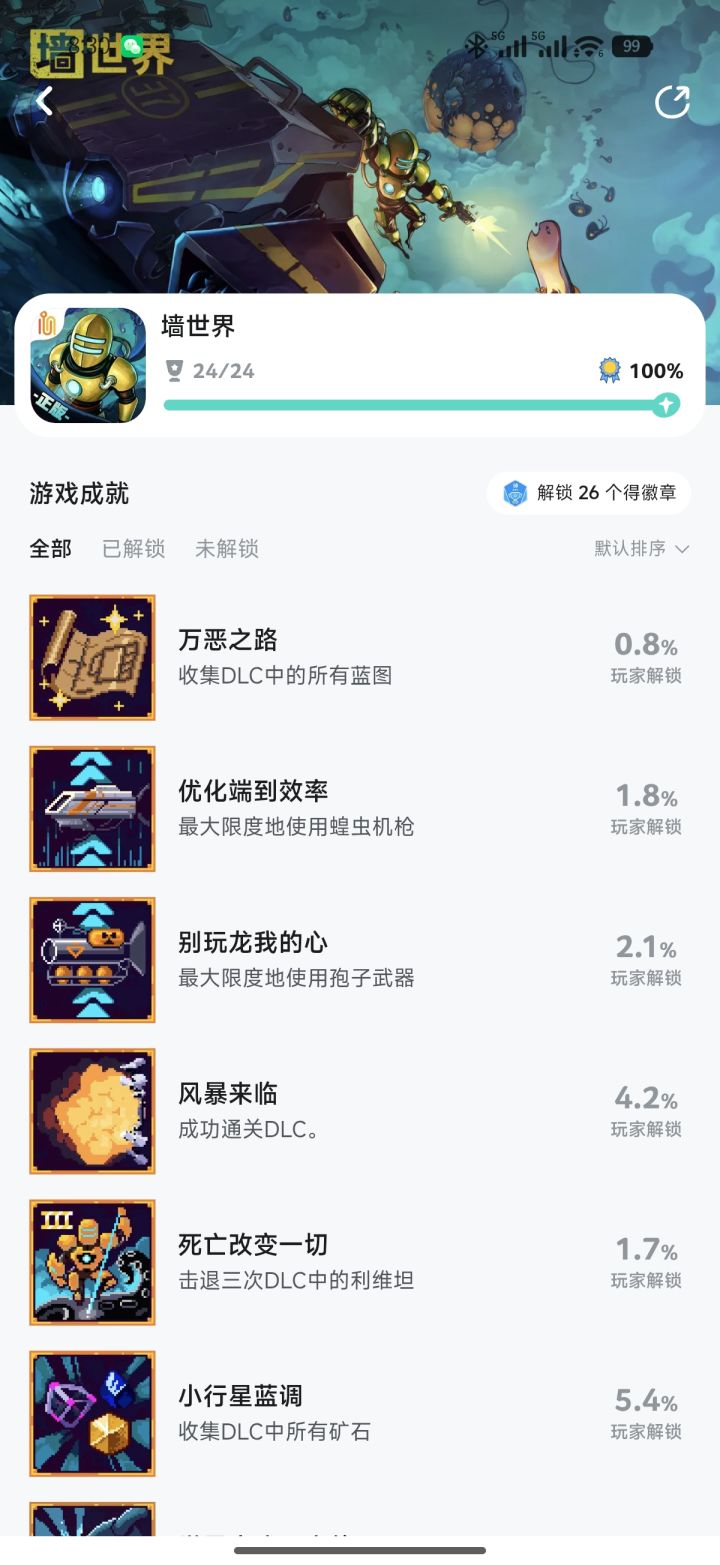720x1565 pixels.
Task: Show only 已解锁 achievements
Action: (133, 549)
